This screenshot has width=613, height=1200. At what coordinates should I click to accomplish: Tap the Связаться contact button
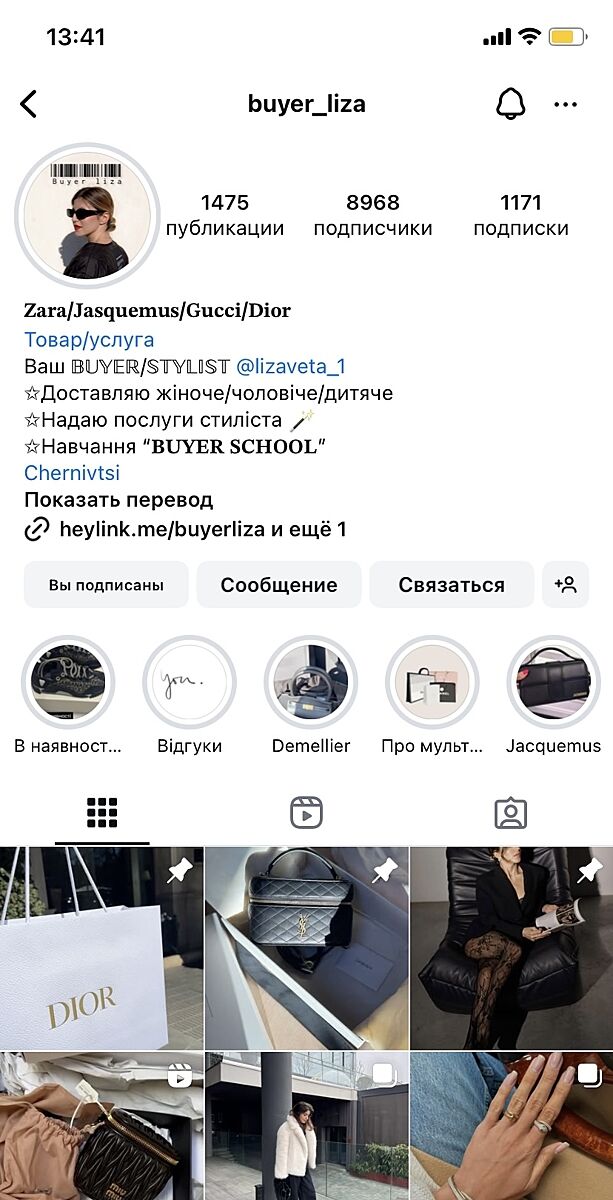click(451, 585)
